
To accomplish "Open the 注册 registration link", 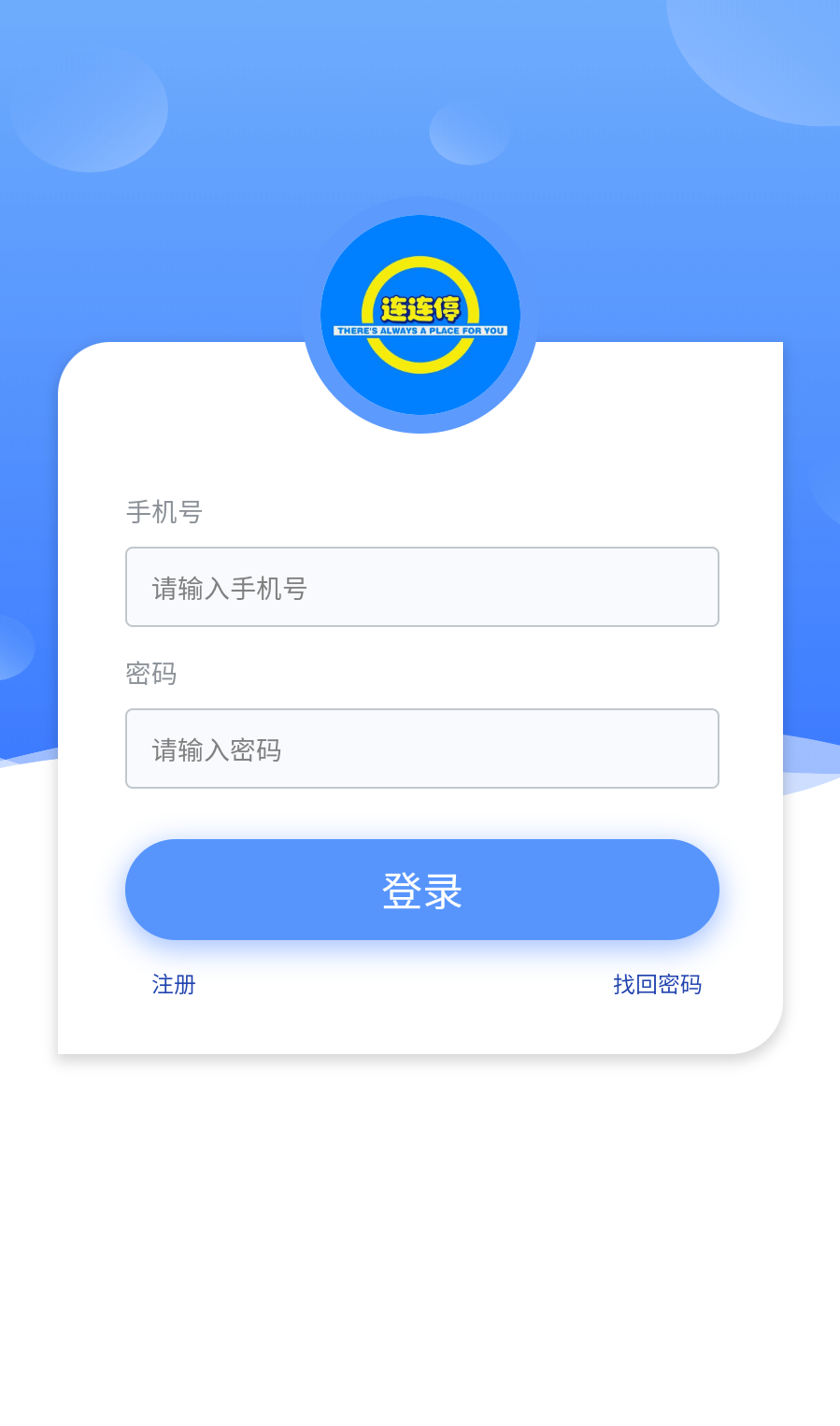I will click(174, 984).
